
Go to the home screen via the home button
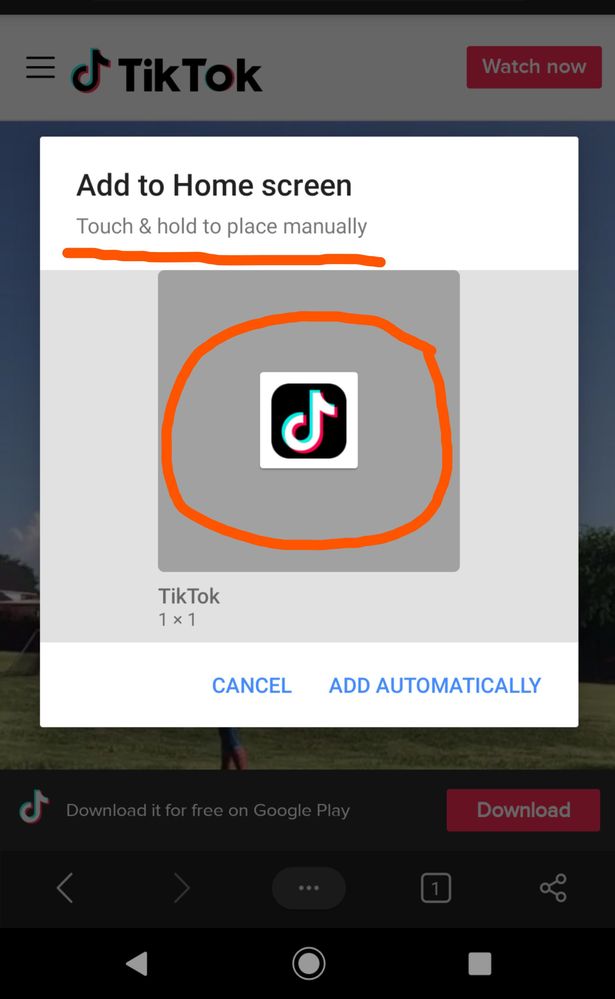pyautogui.click(x=308, y=963)
